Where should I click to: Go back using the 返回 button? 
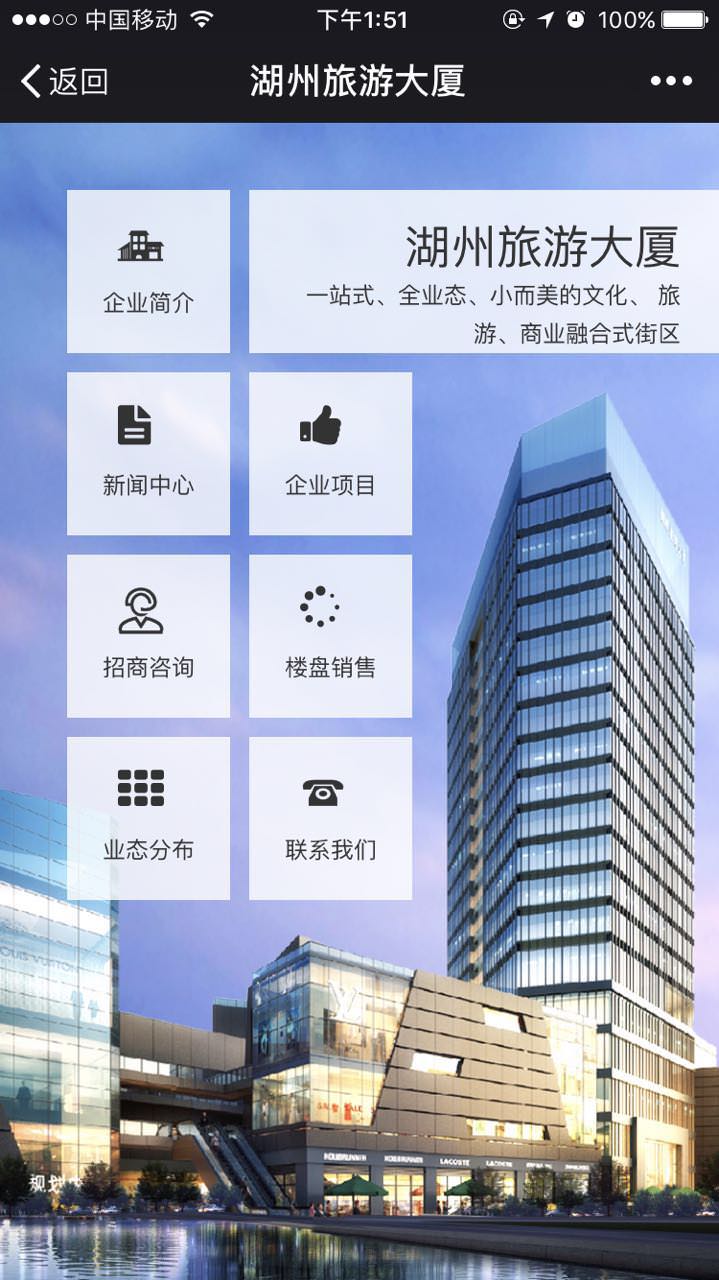pyautogui.click(x=64, y=81)
